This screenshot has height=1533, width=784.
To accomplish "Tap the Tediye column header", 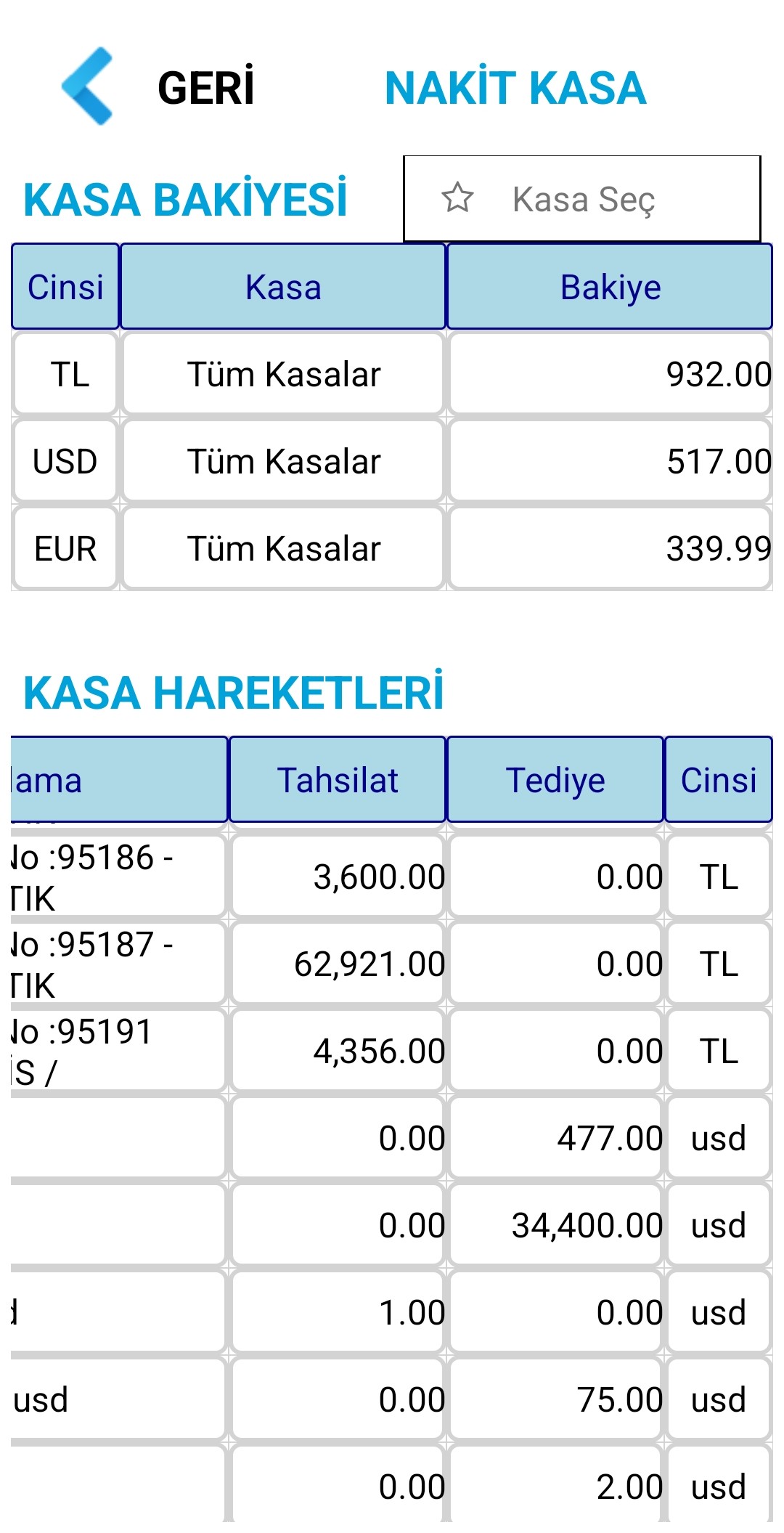I will click(x=555, y=778).
